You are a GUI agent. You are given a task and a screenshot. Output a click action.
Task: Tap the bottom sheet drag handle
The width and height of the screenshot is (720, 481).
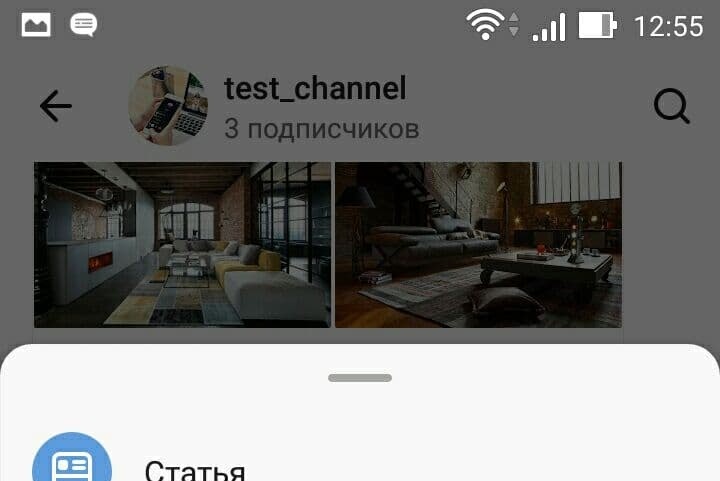(360, 378)
